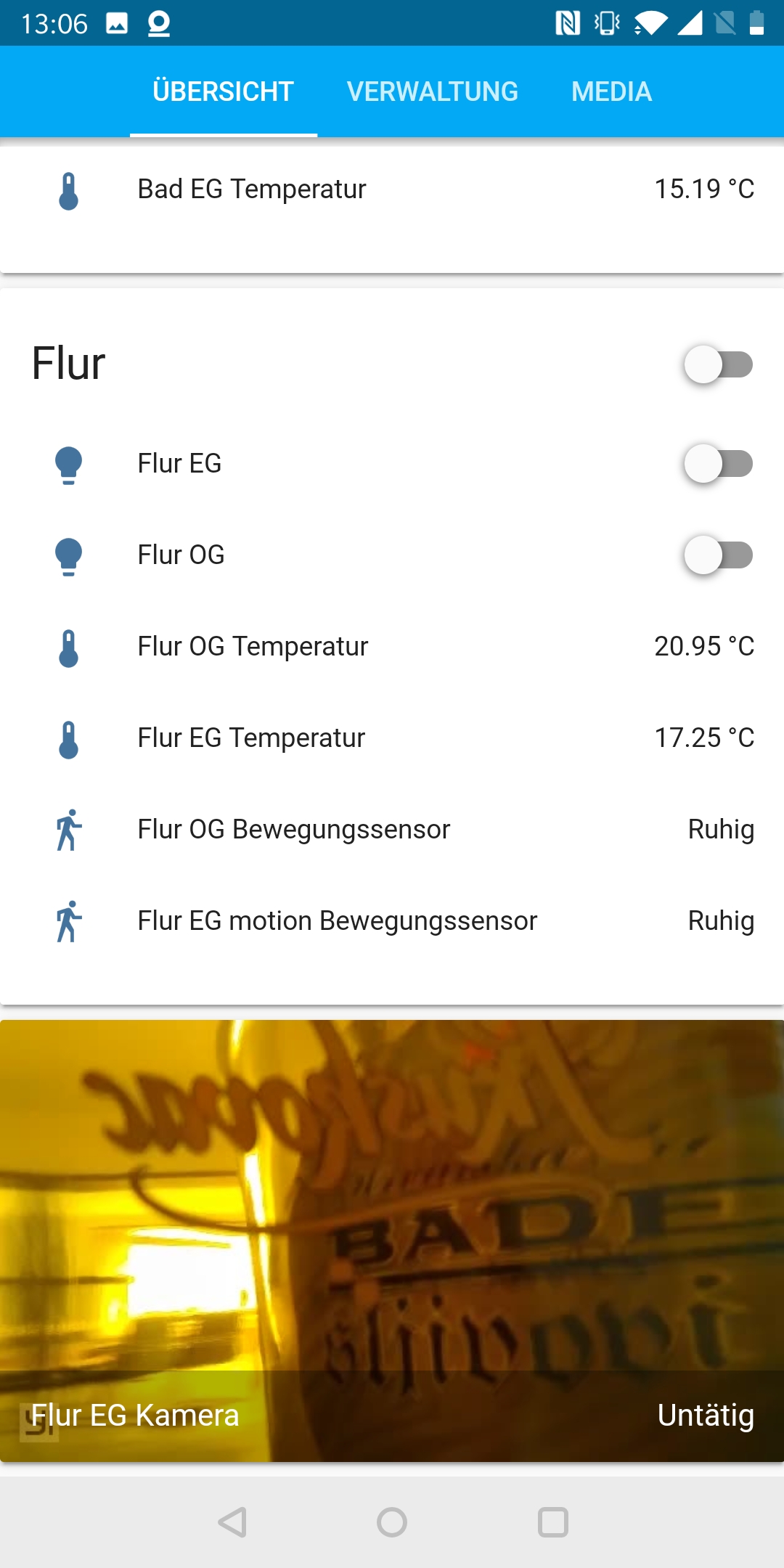Open the Flur EG Kamera feed
Screen dimensions: 784x1568
[x=392, y=1234]
